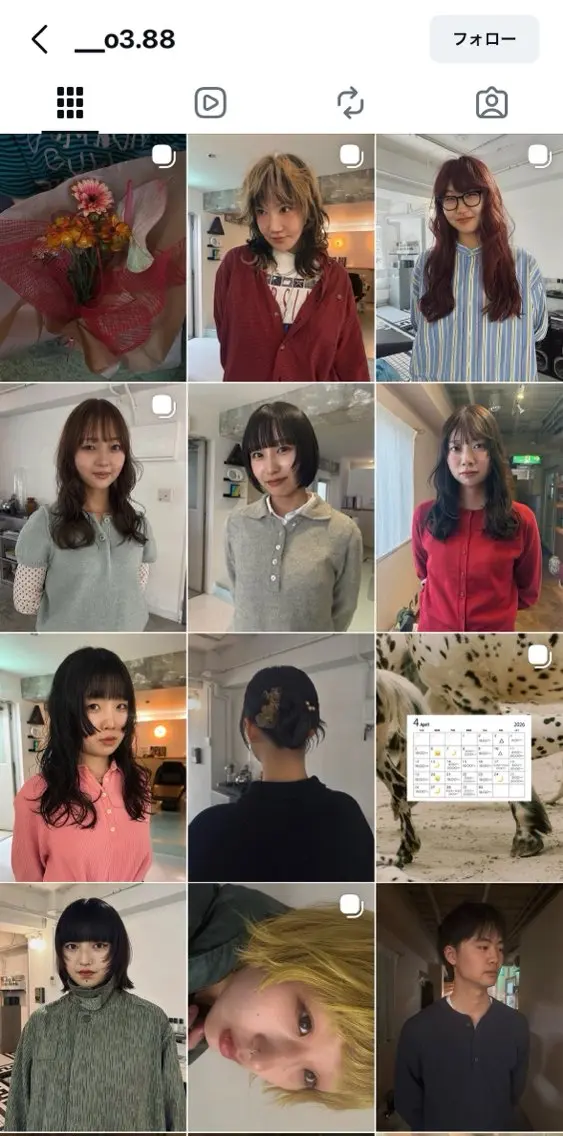The height and width of the screenshot is (1136, 563).
Task: Open the tagged photos tab
Action: [491, 103]
